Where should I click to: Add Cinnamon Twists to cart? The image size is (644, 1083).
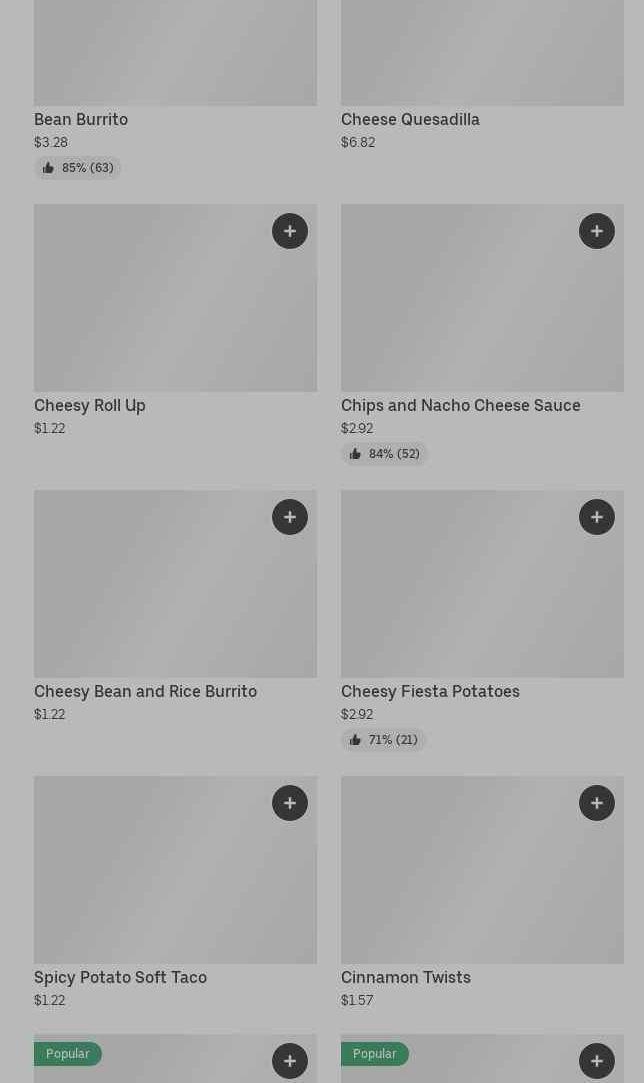click(x=597, y=803)
